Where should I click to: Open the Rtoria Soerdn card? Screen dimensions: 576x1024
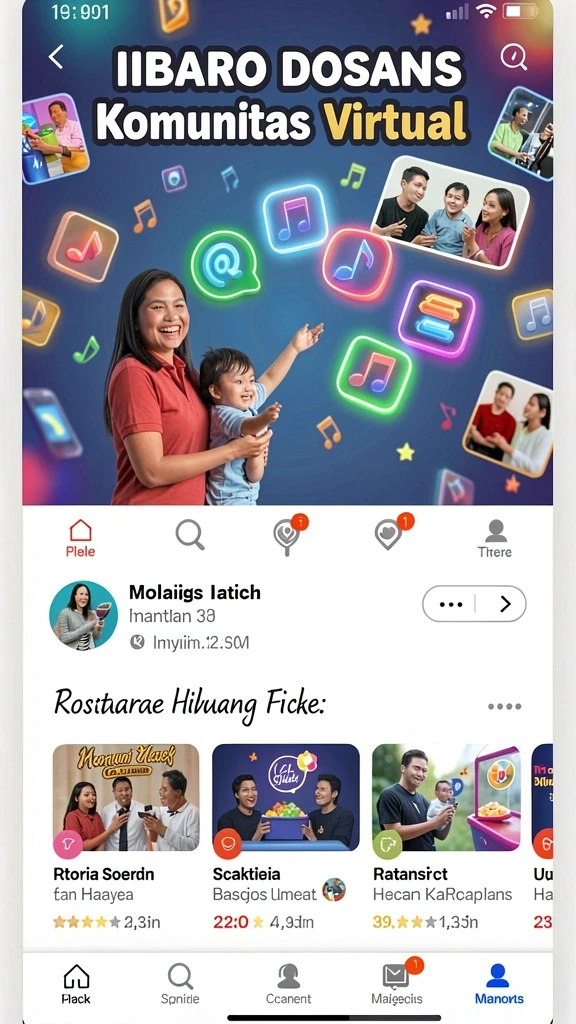tap(126, 837)
